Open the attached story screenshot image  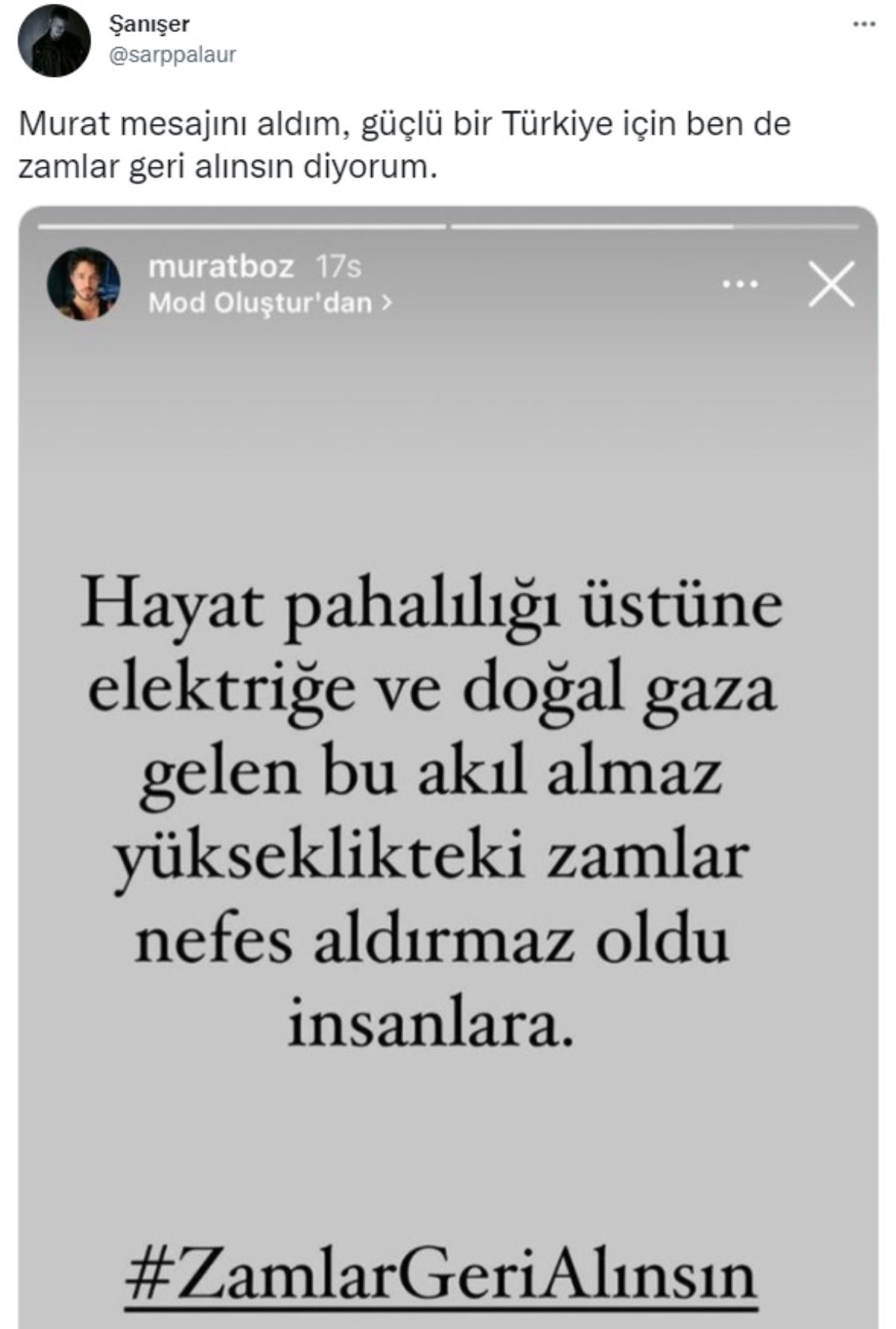pos(448,747)
